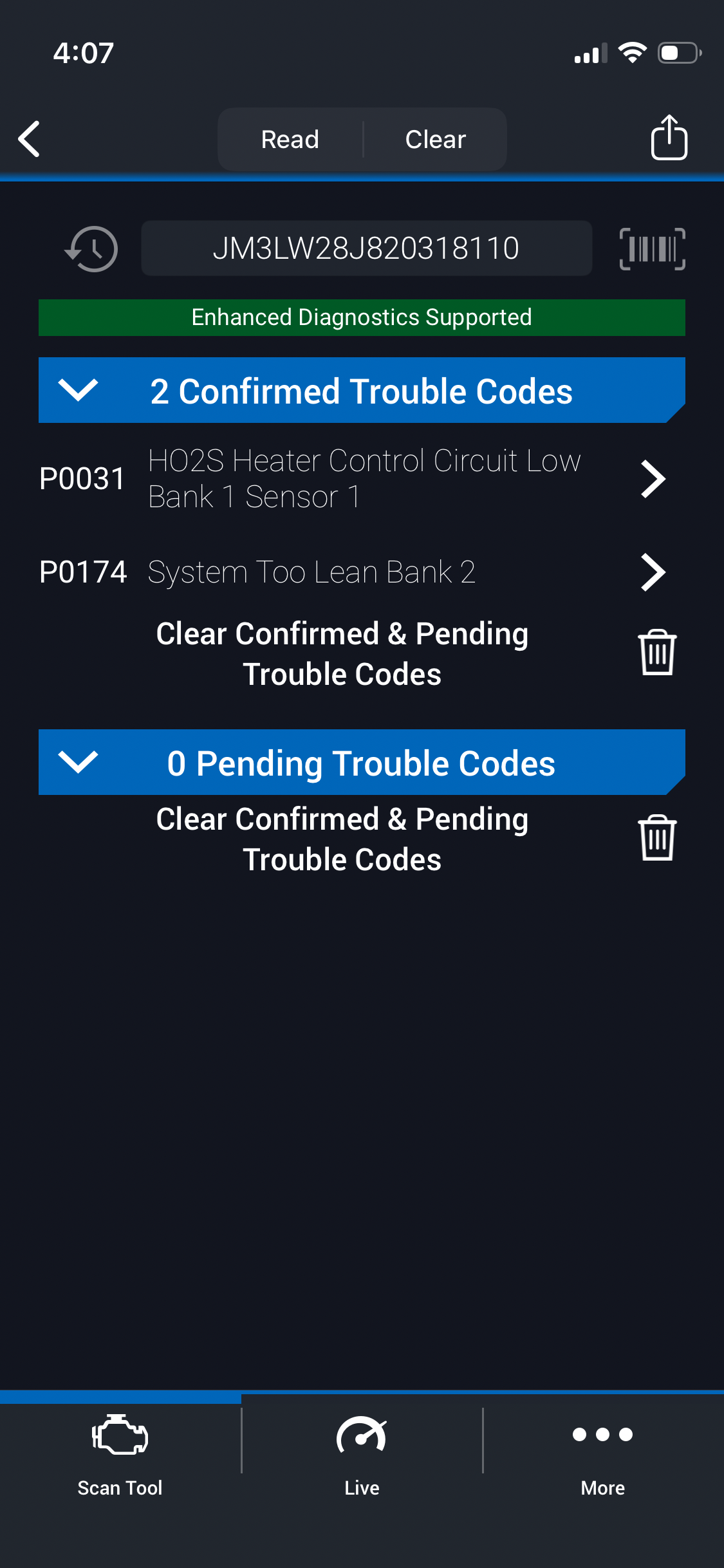This screenshot has height=1568, width=724.
Task: Collapse the 0 Pending Trouble Codes section
Action: 78,762
